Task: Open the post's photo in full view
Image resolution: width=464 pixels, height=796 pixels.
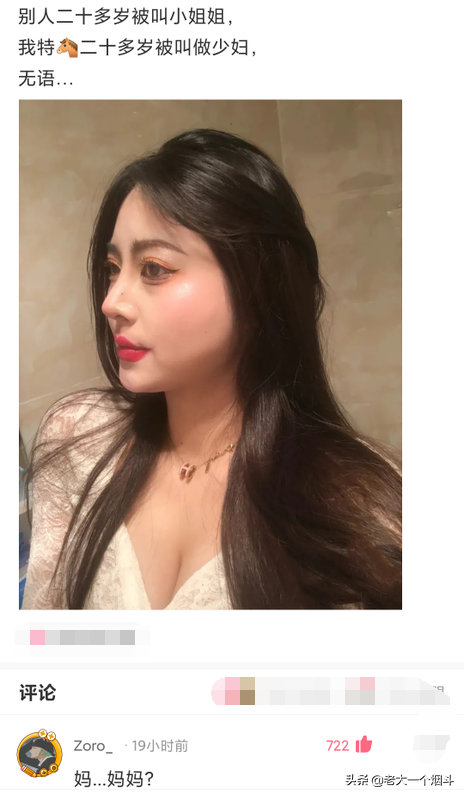Action: pos(210,354)
